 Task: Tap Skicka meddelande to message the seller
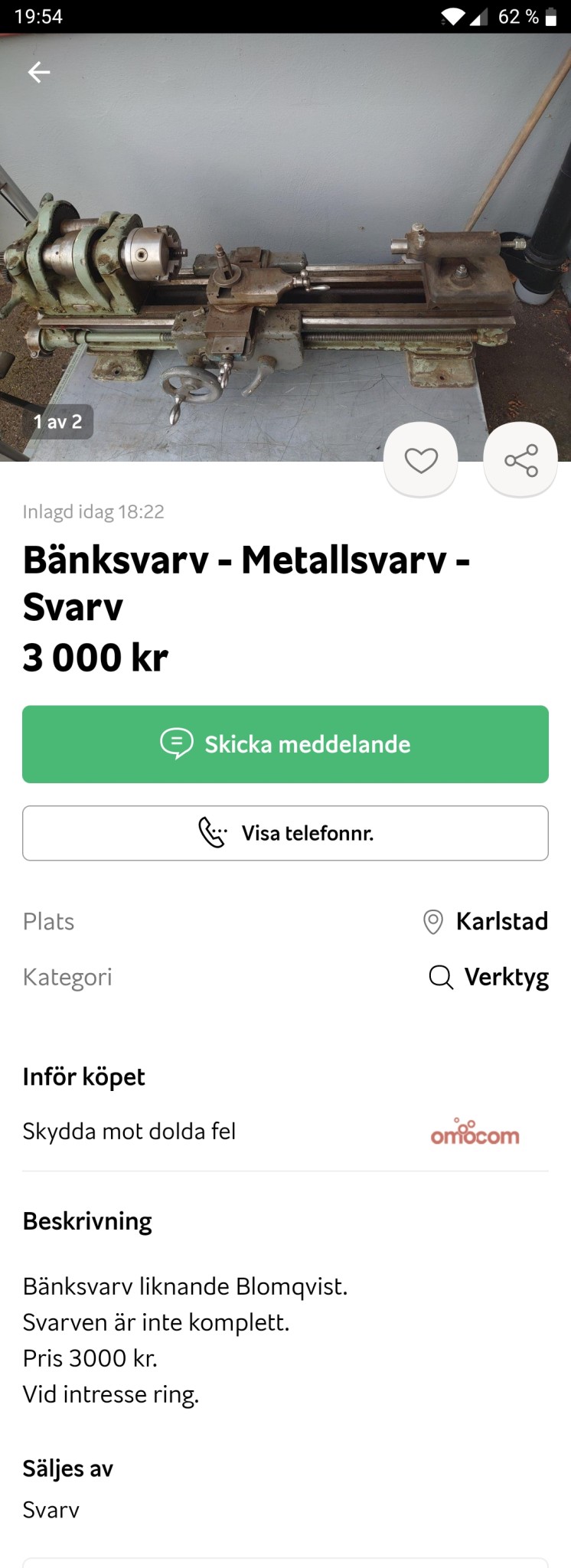click(x=285, y=744)
